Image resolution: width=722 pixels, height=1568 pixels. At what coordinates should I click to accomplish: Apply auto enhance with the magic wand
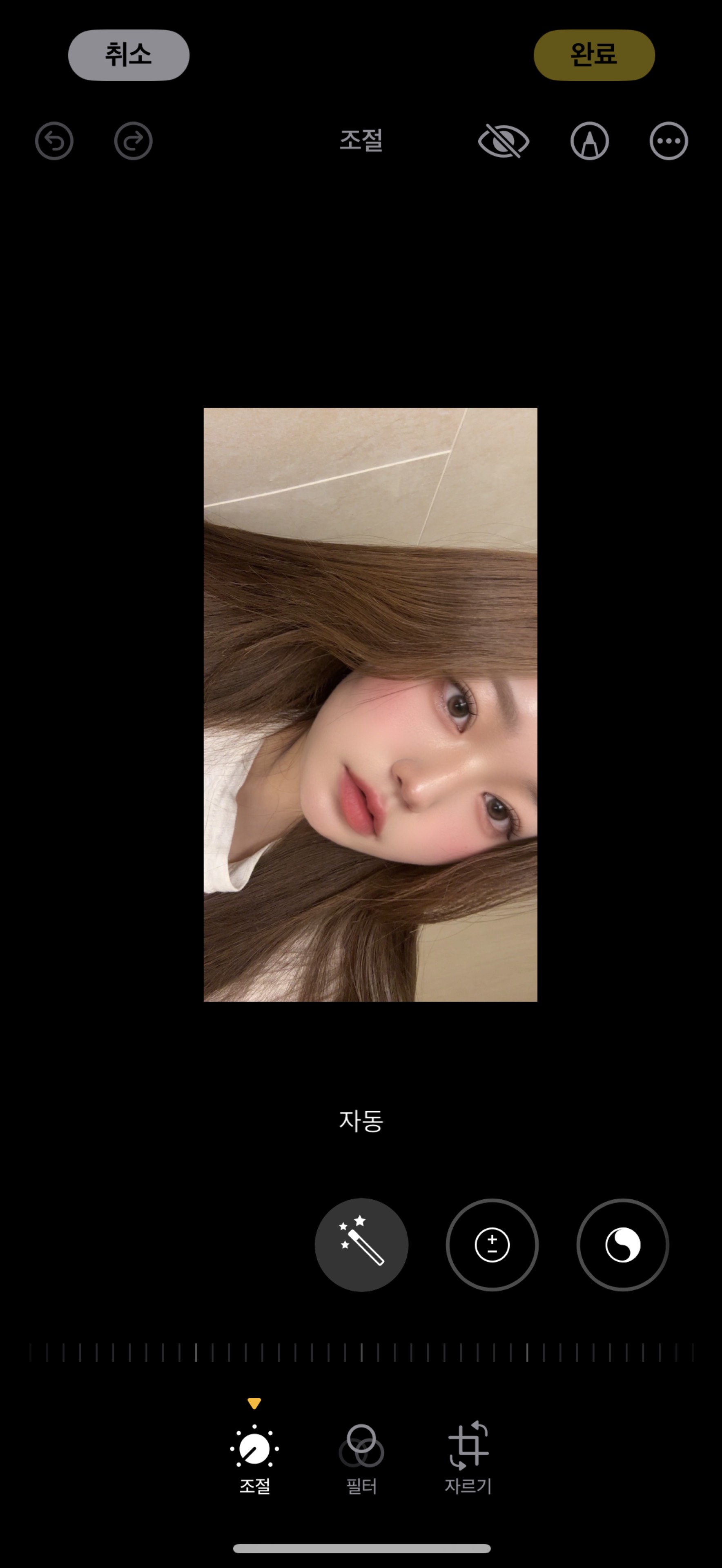coord(361,1245)
